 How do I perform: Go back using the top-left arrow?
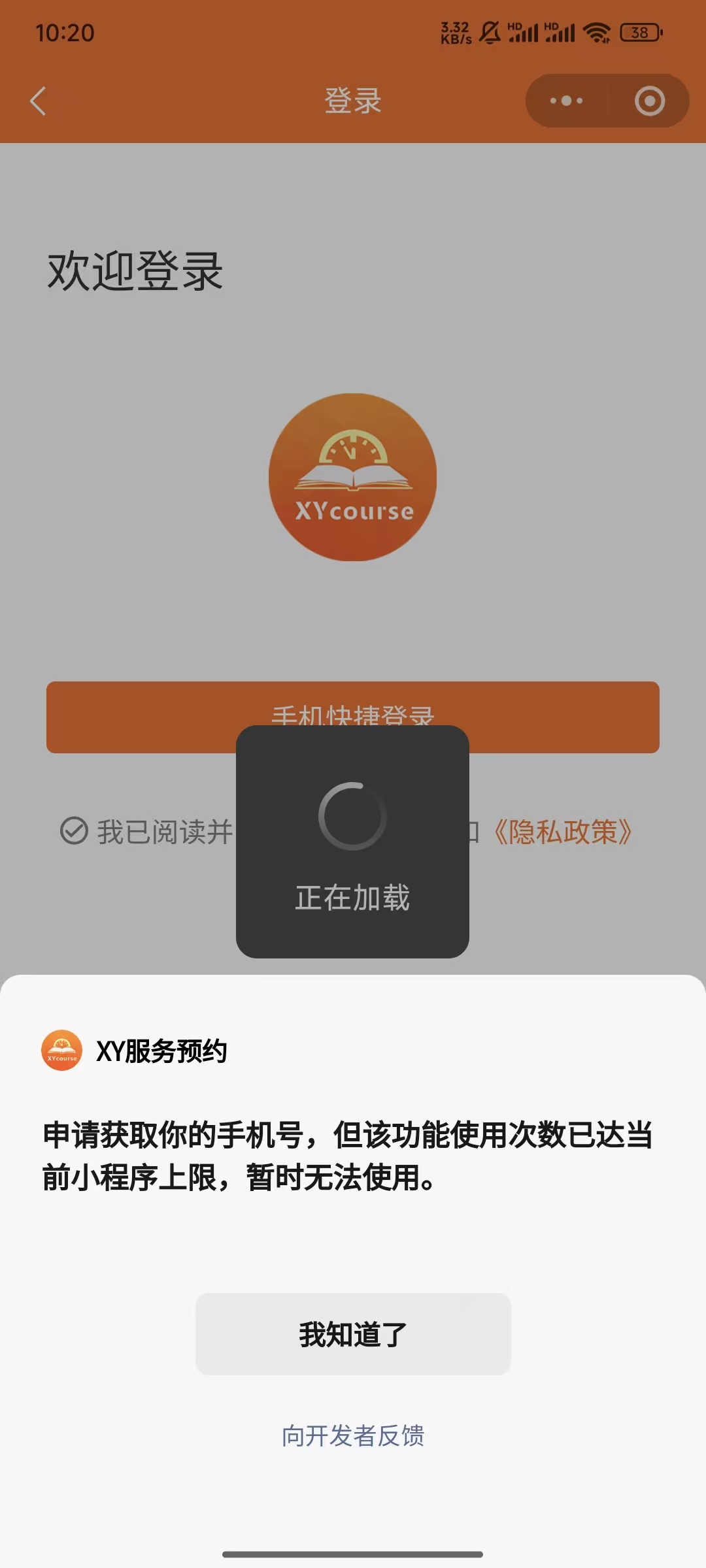coord(38,101)
